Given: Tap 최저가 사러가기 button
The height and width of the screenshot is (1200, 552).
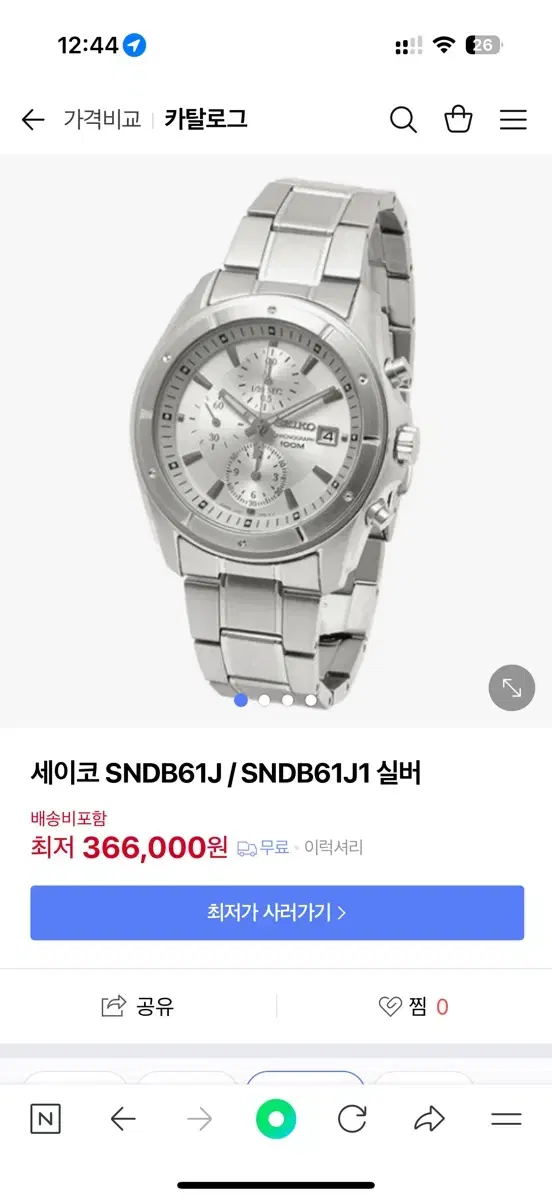Looking at the screenshot, I should tap(277, 912).
